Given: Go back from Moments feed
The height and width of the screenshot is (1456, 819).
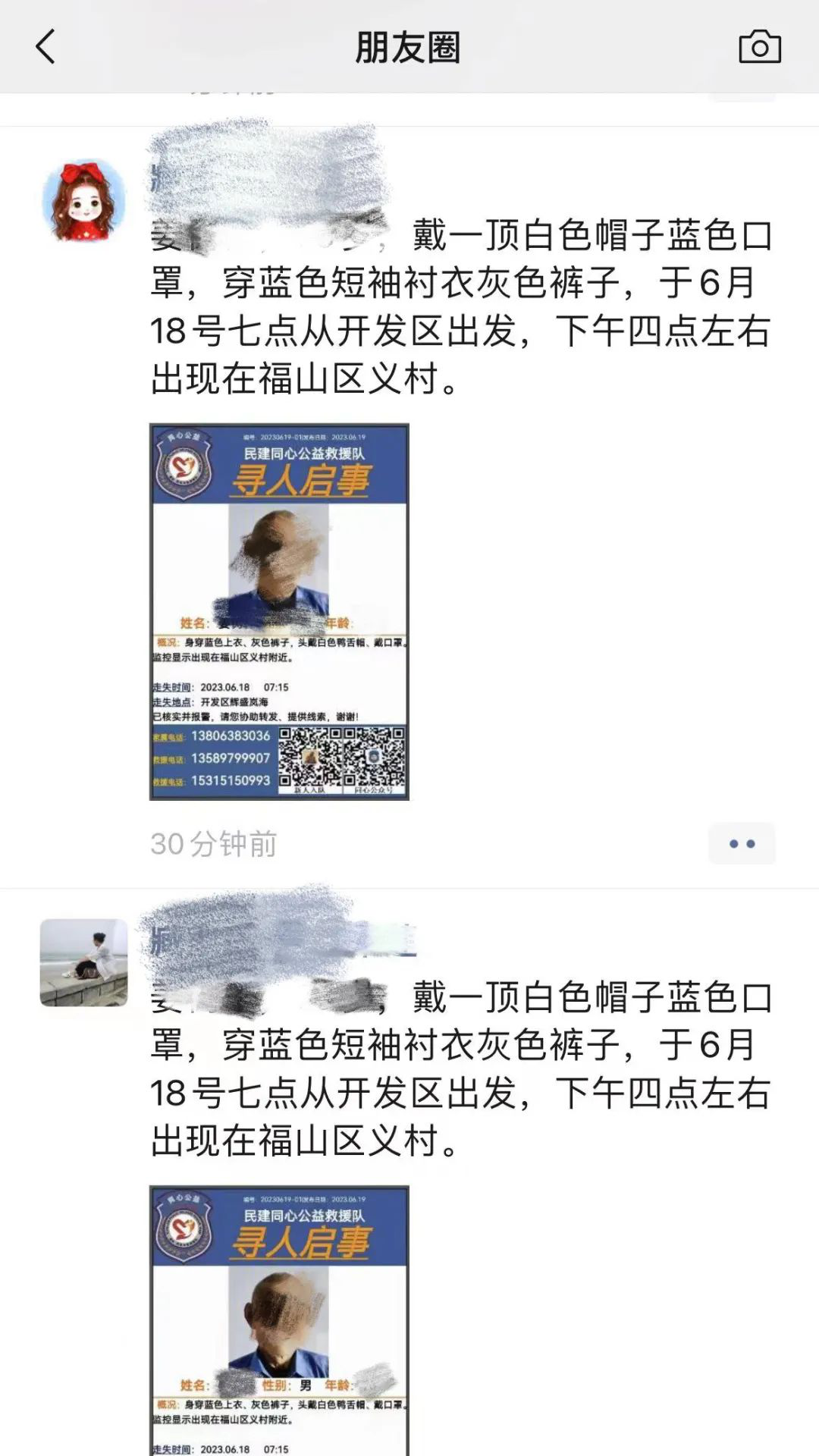Looking at the screenshot, I should 45,47.
